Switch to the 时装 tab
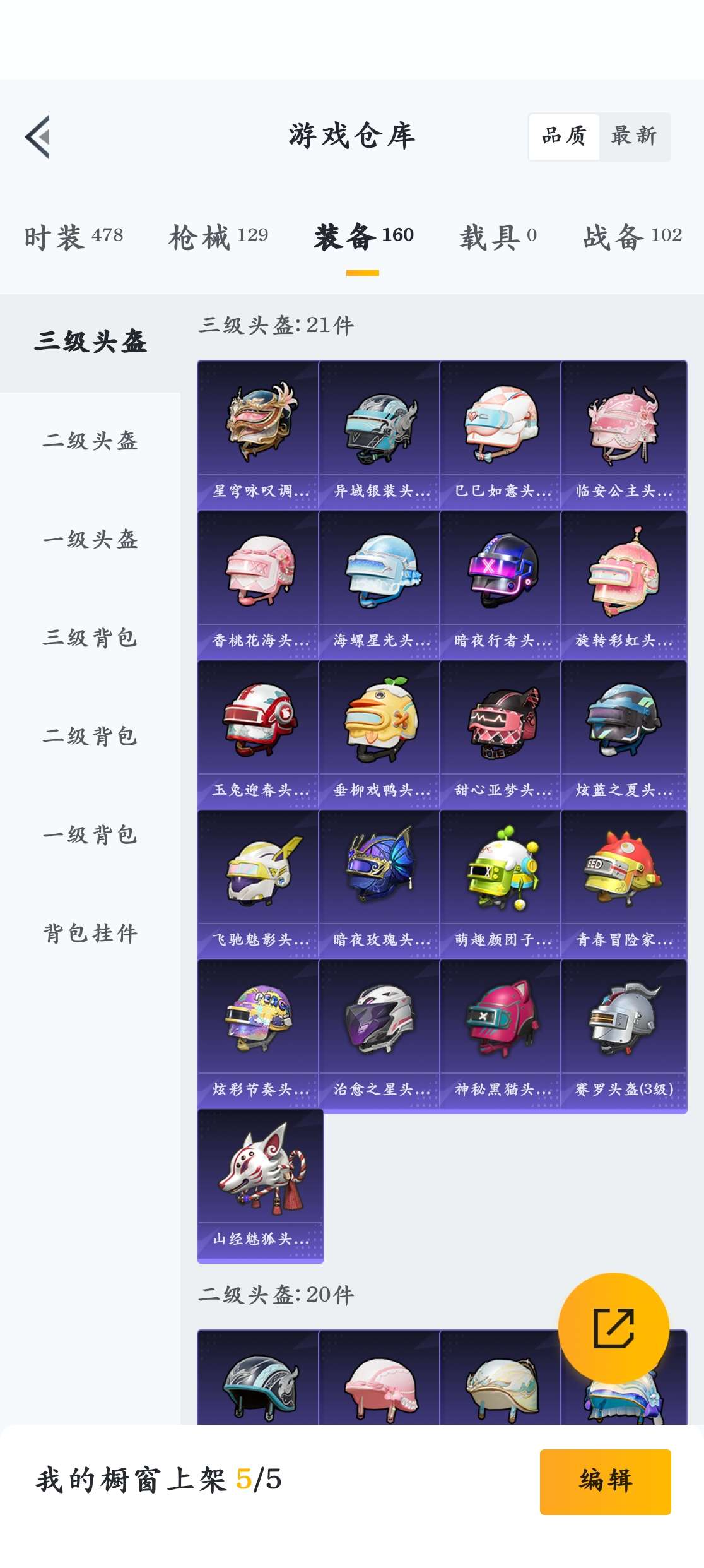Viewport: 704px width, 1568px height. tap(74, 237)
